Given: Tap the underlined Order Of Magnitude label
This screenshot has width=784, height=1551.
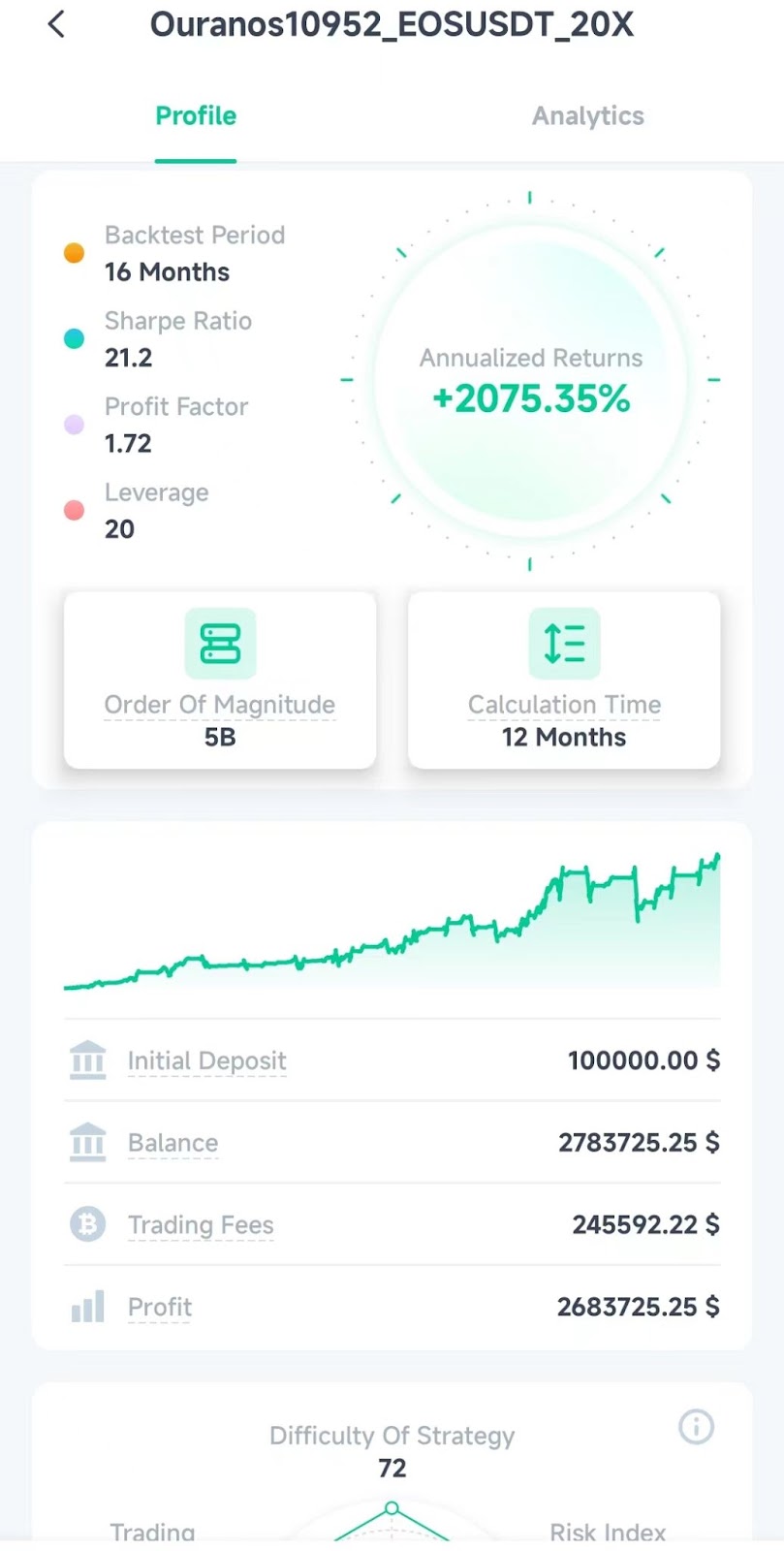Looking at the screenshot, I should pyautogui.click(x=220, y=705).
